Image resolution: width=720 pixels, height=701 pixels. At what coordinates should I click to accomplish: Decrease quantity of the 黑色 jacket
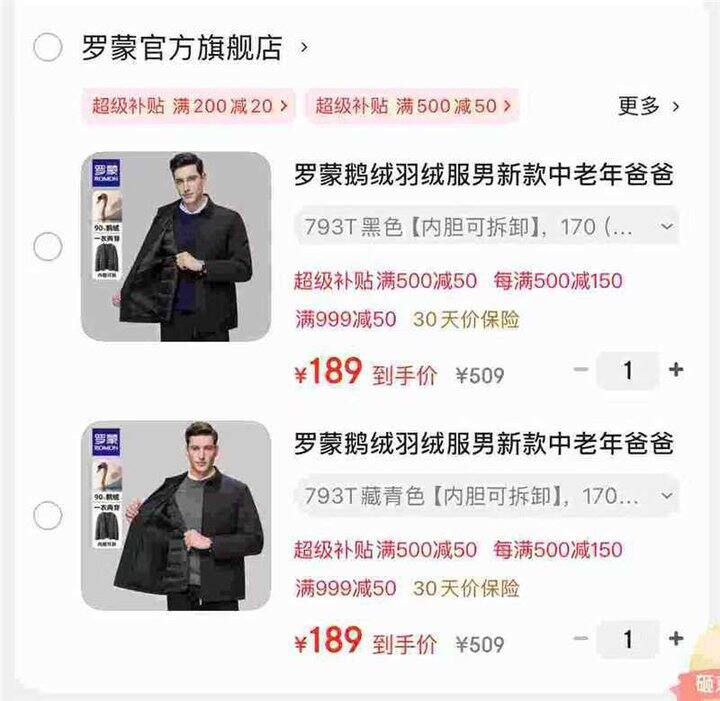580,370
